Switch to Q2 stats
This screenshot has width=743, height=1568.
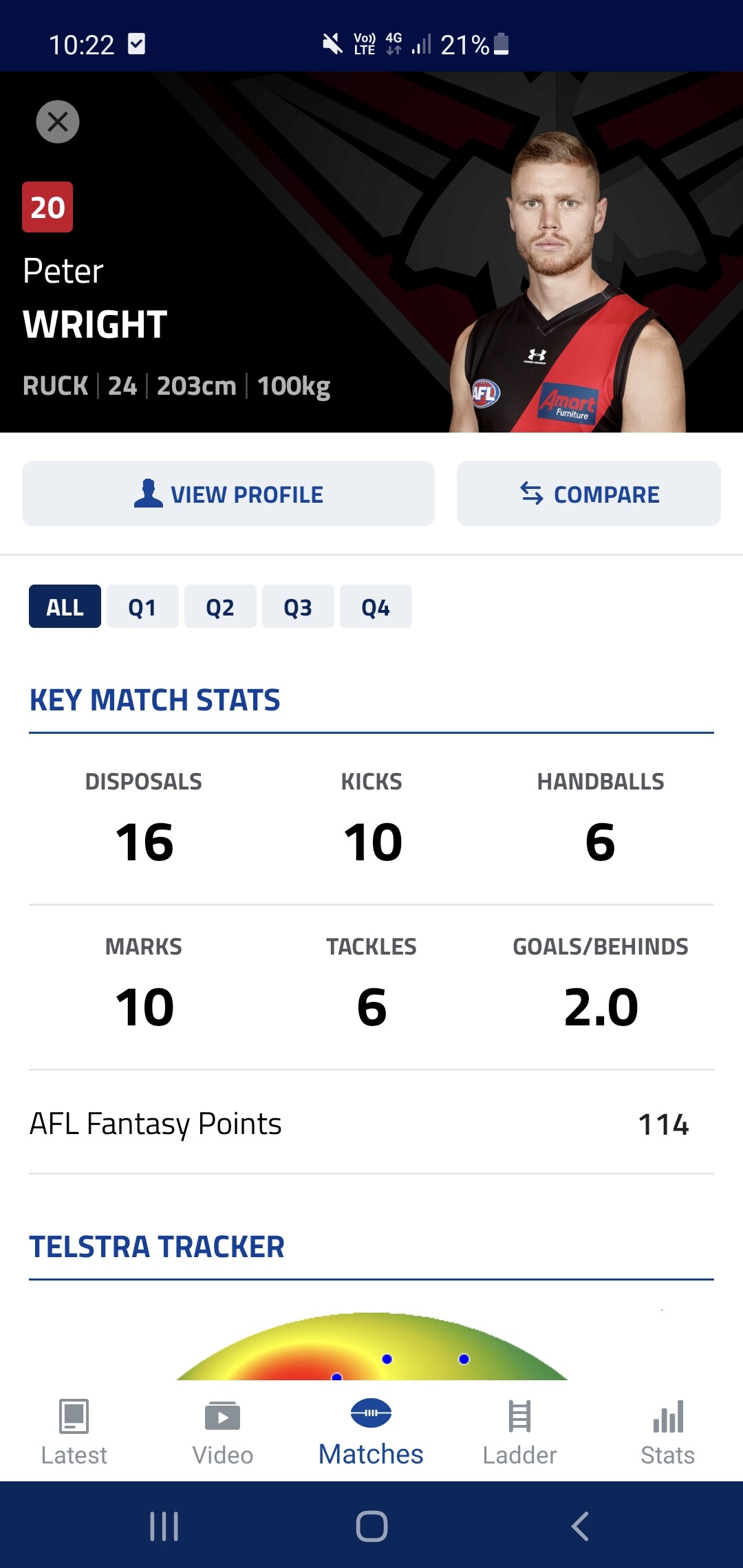pos(220,607)
